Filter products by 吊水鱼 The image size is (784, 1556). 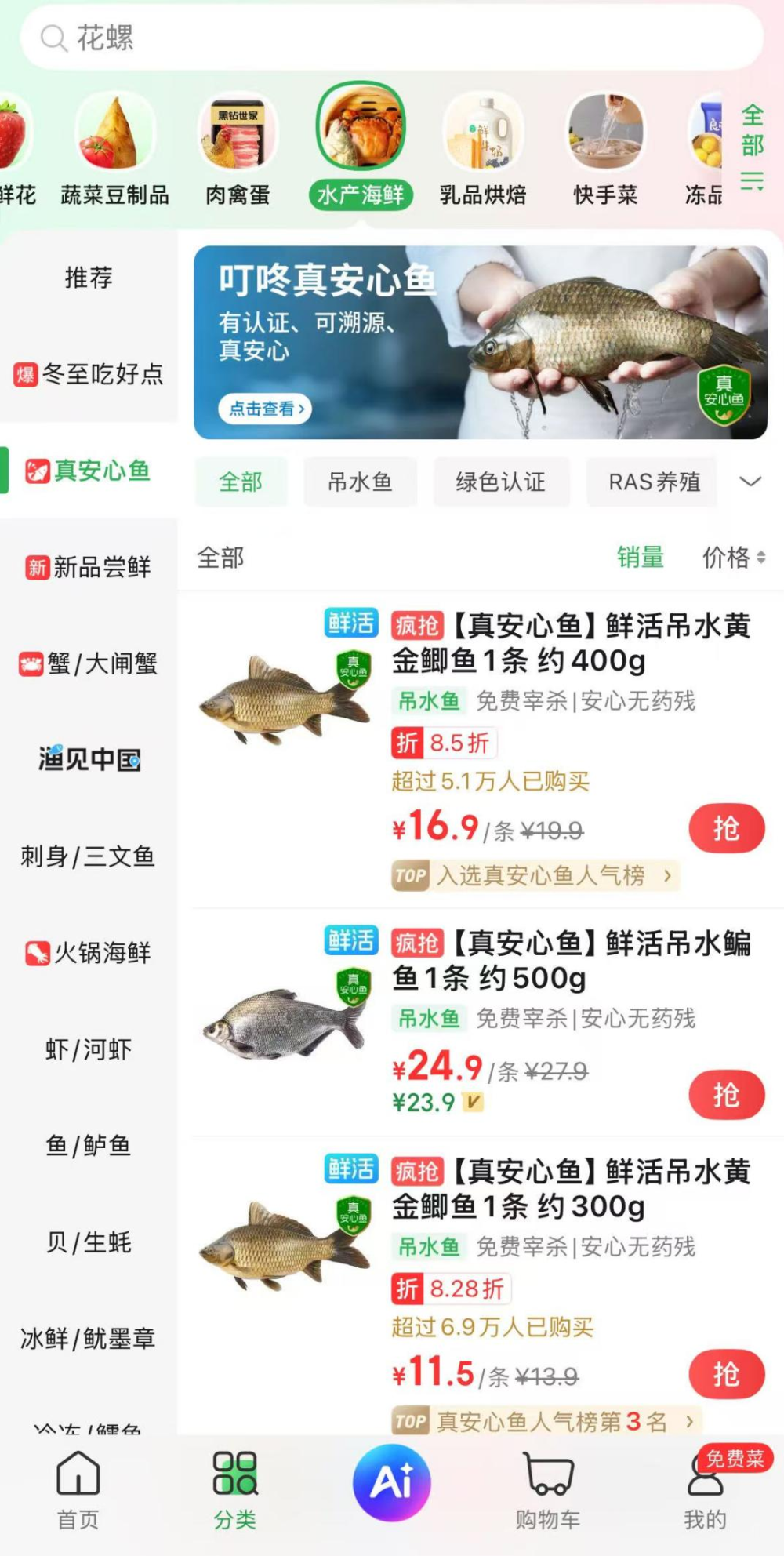(x=359, y=482)
